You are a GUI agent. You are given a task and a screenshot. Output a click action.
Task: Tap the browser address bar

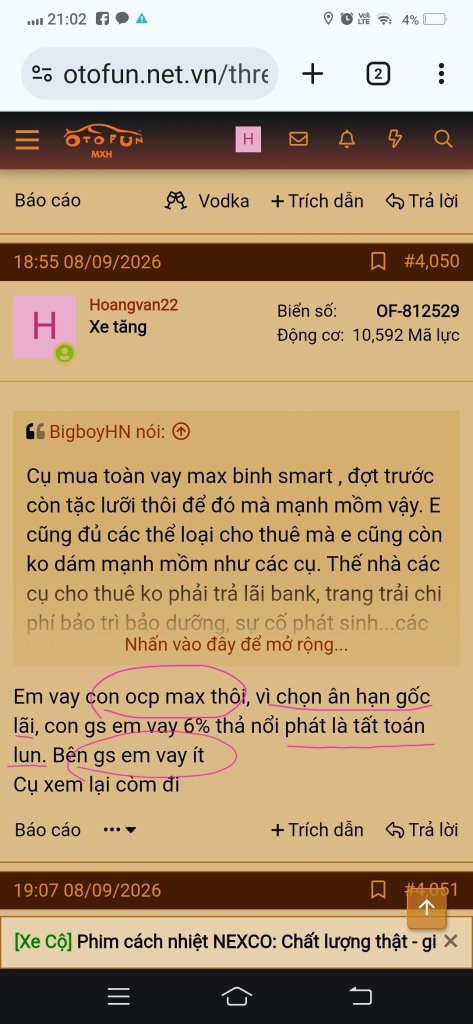pyautogui.click(x=150, y=74)
